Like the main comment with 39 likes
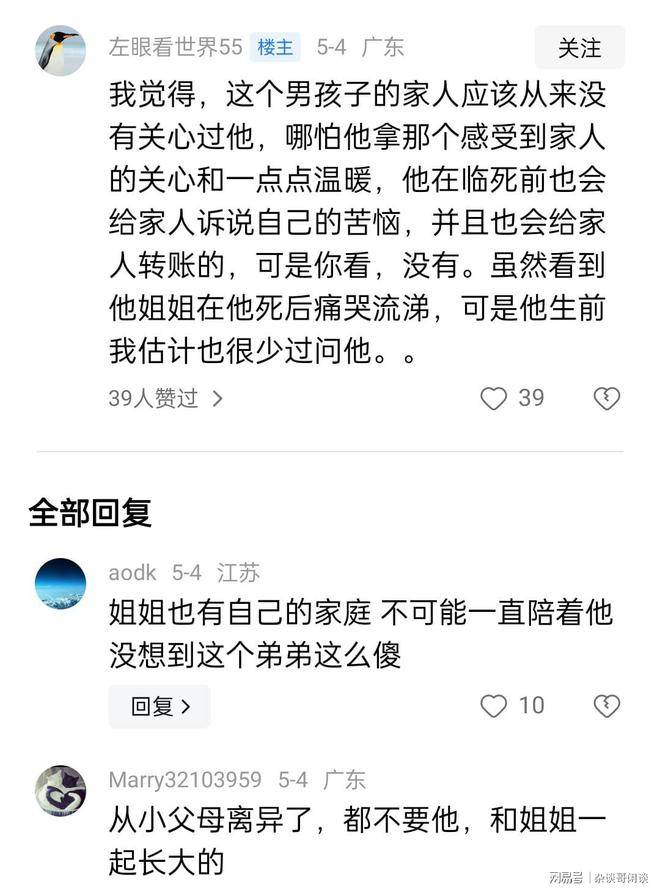 point(494,399)
